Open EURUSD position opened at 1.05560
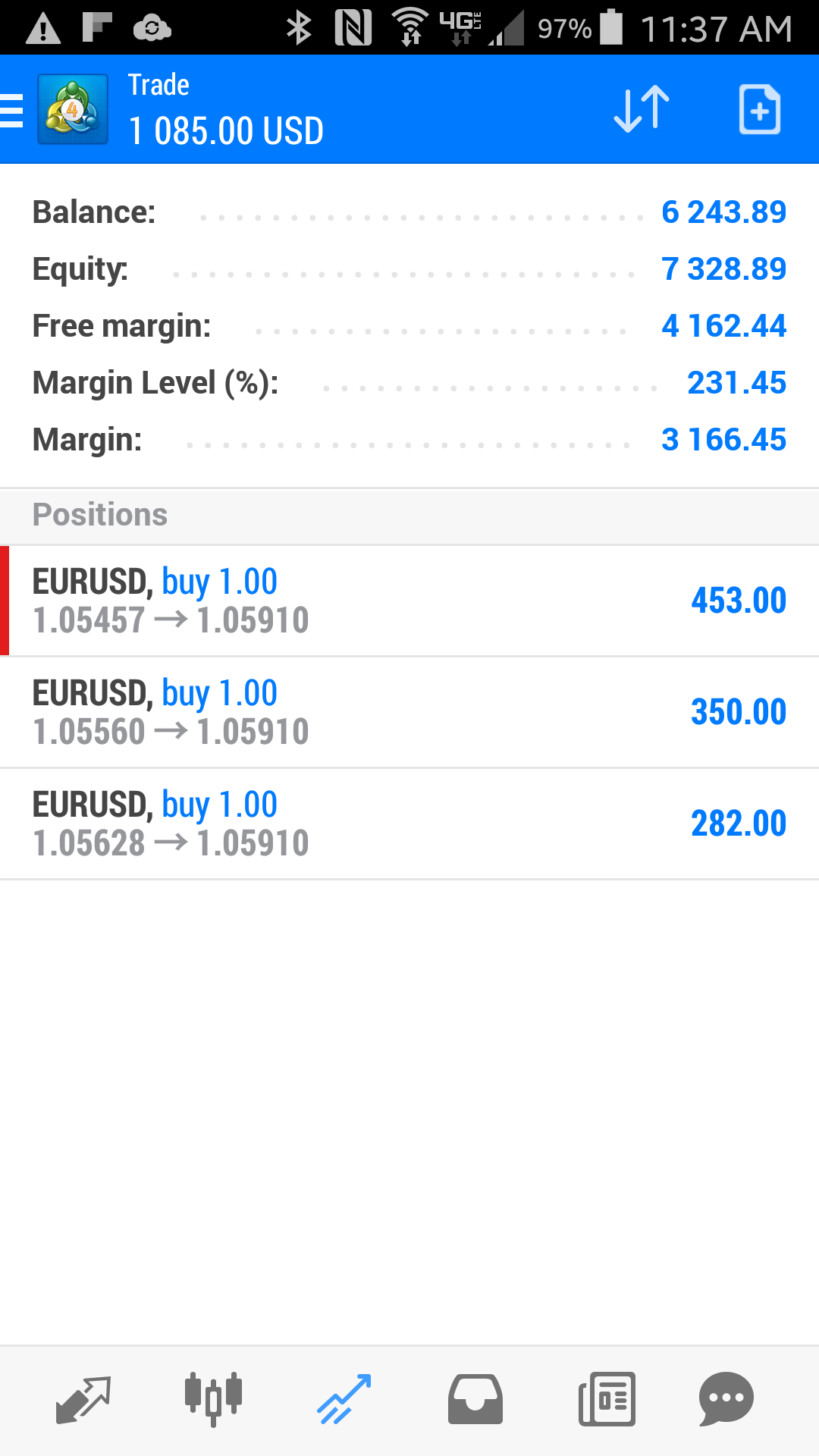 click(x=409, y=712)
